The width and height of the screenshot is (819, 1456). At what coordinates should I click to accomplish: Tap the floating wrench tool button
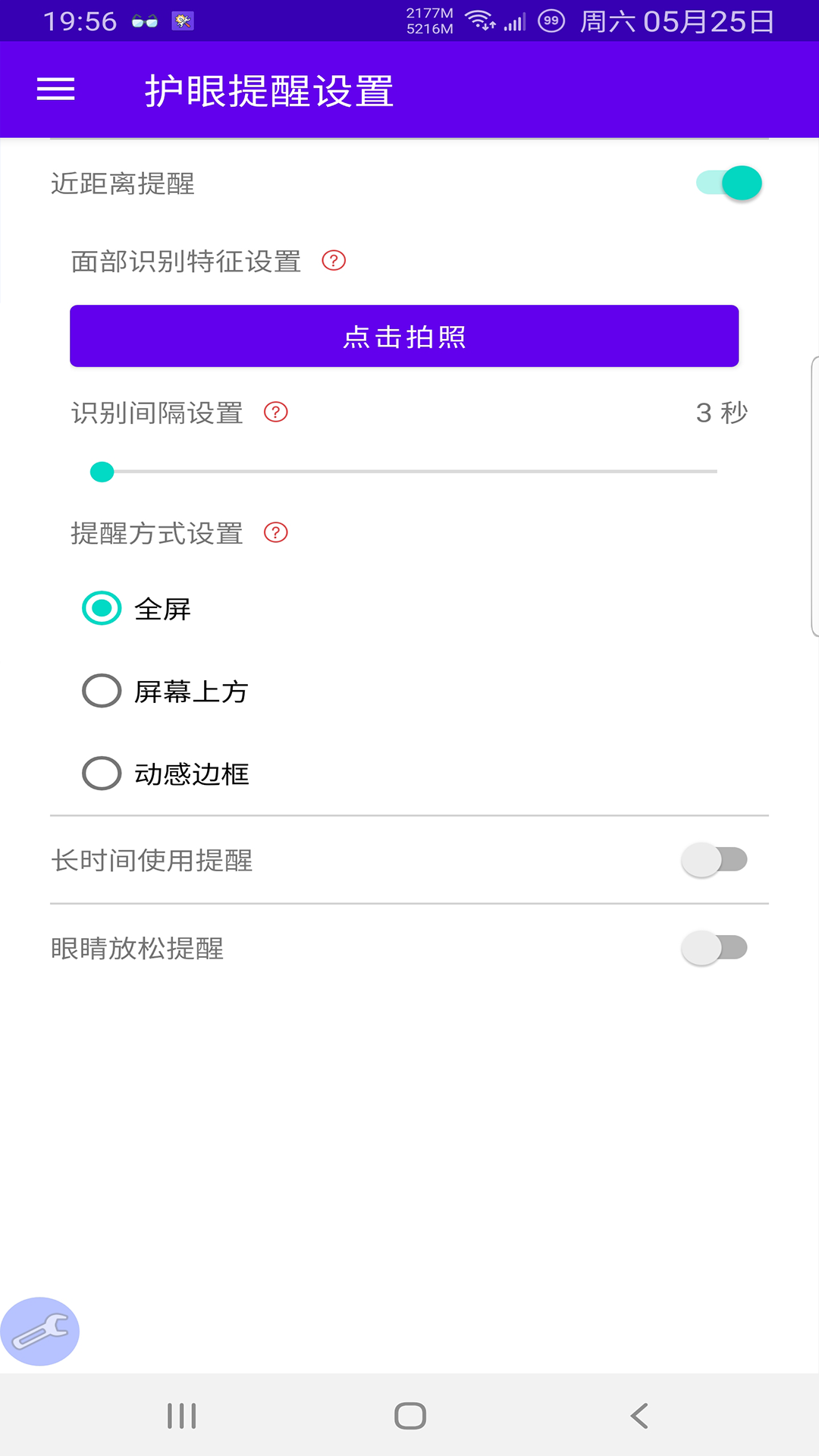tap(40, 1332)
